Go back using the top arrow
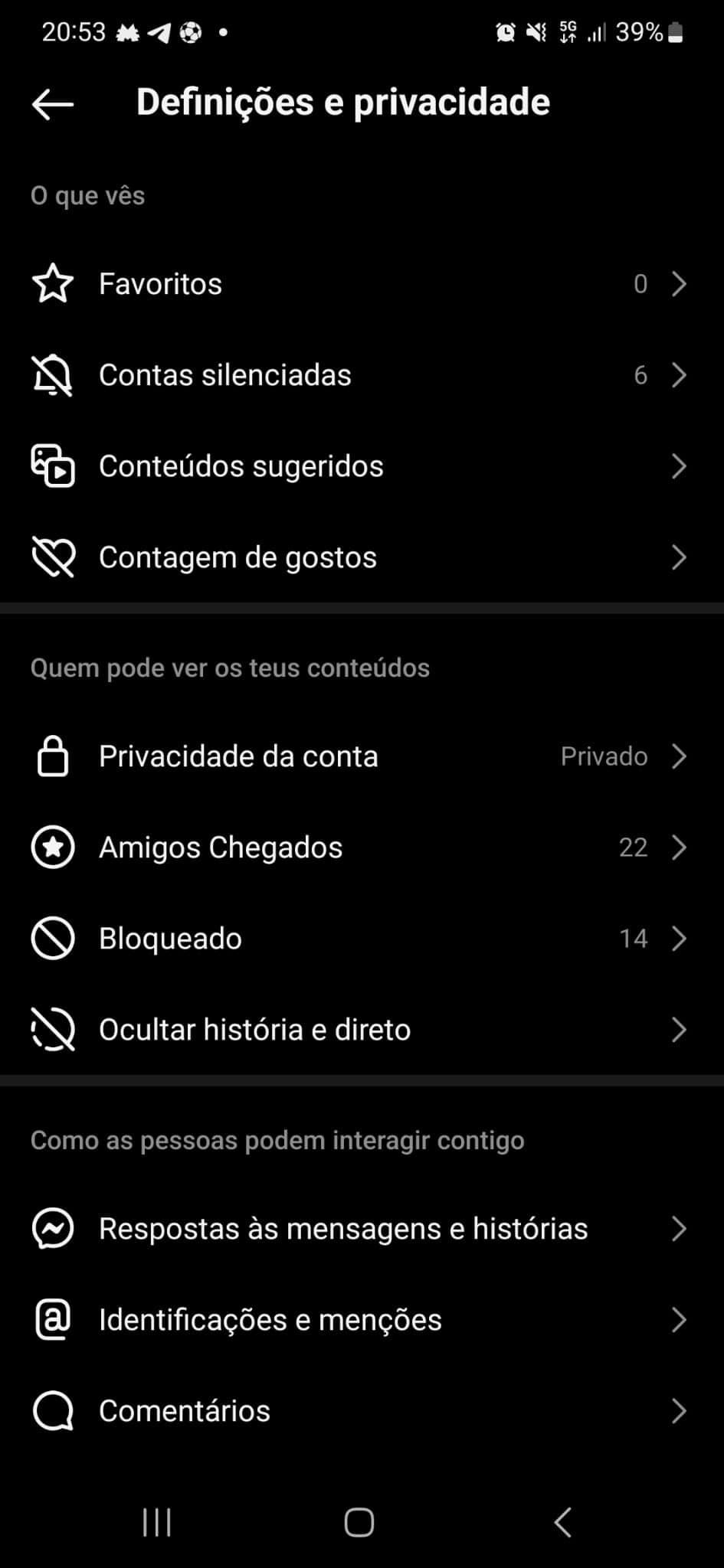This screenshot has height=1568, width=724. (53, 103)
